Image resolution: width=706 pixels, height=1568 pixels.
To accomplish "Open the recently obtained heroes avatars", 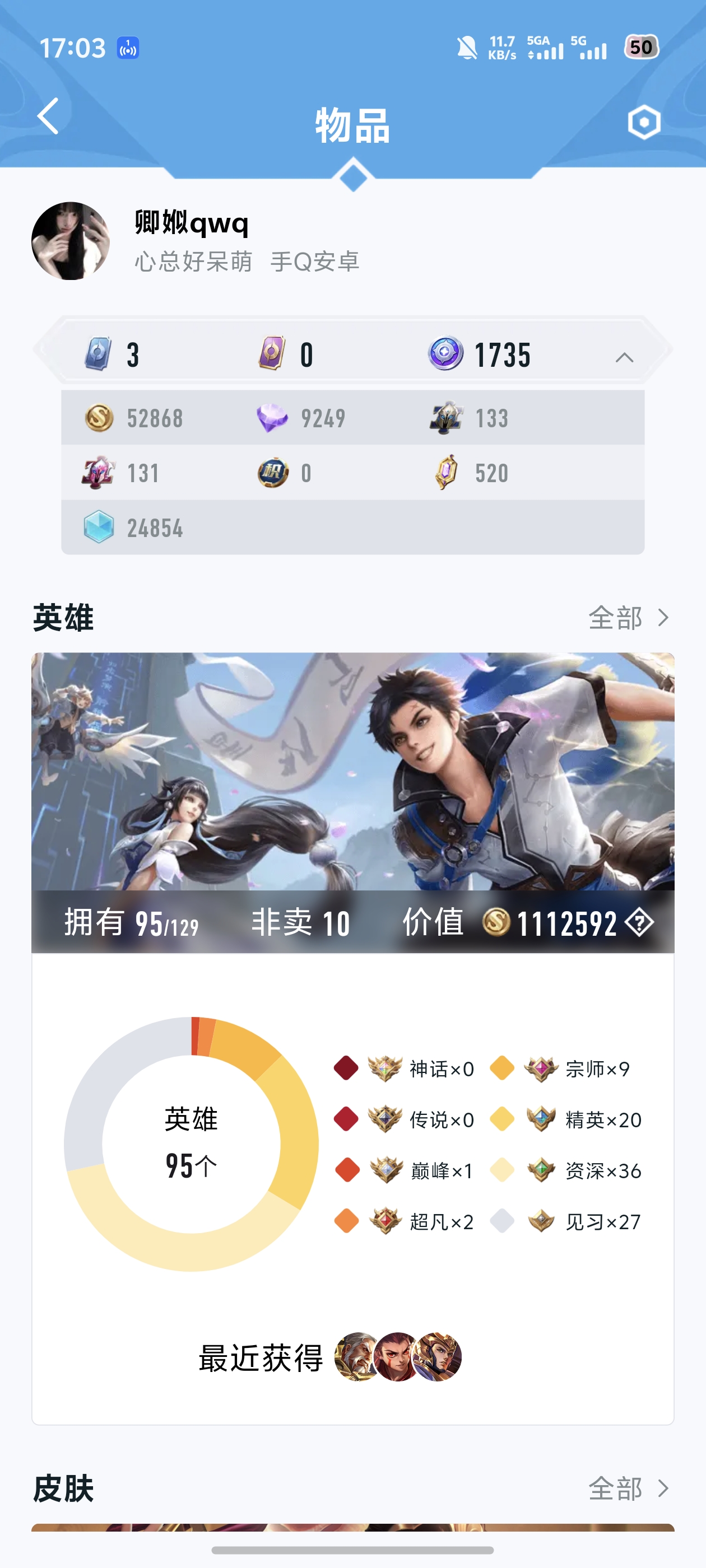I will coord(398,1357).
